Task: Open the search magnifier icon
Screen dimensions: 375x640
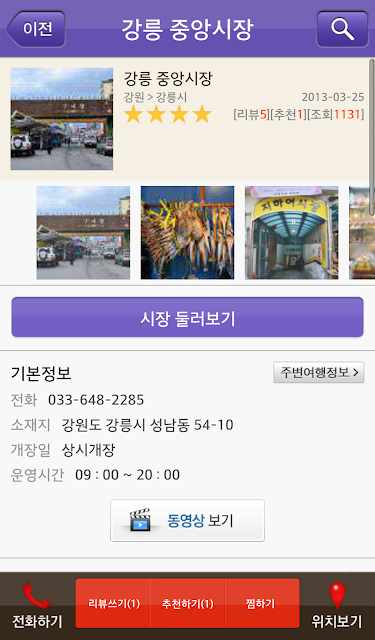Action: click(342, 29)
